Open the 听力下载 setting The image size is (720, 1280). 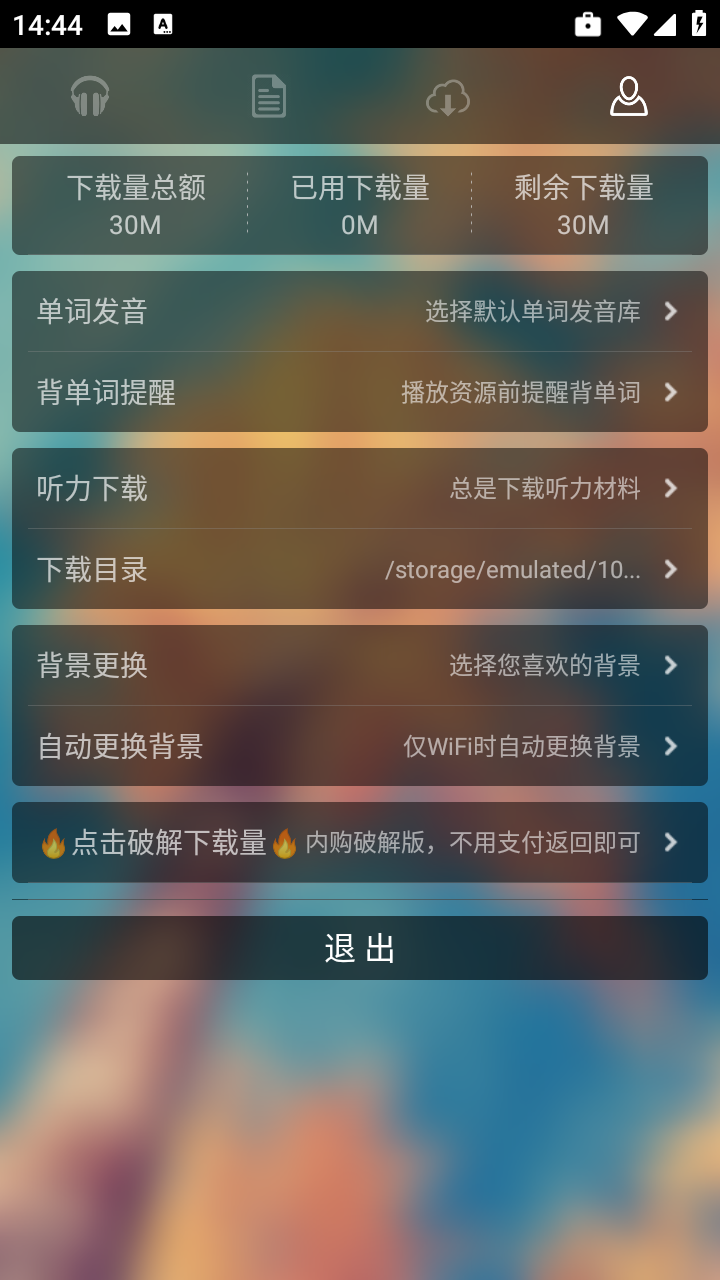(x=360, y=489)
